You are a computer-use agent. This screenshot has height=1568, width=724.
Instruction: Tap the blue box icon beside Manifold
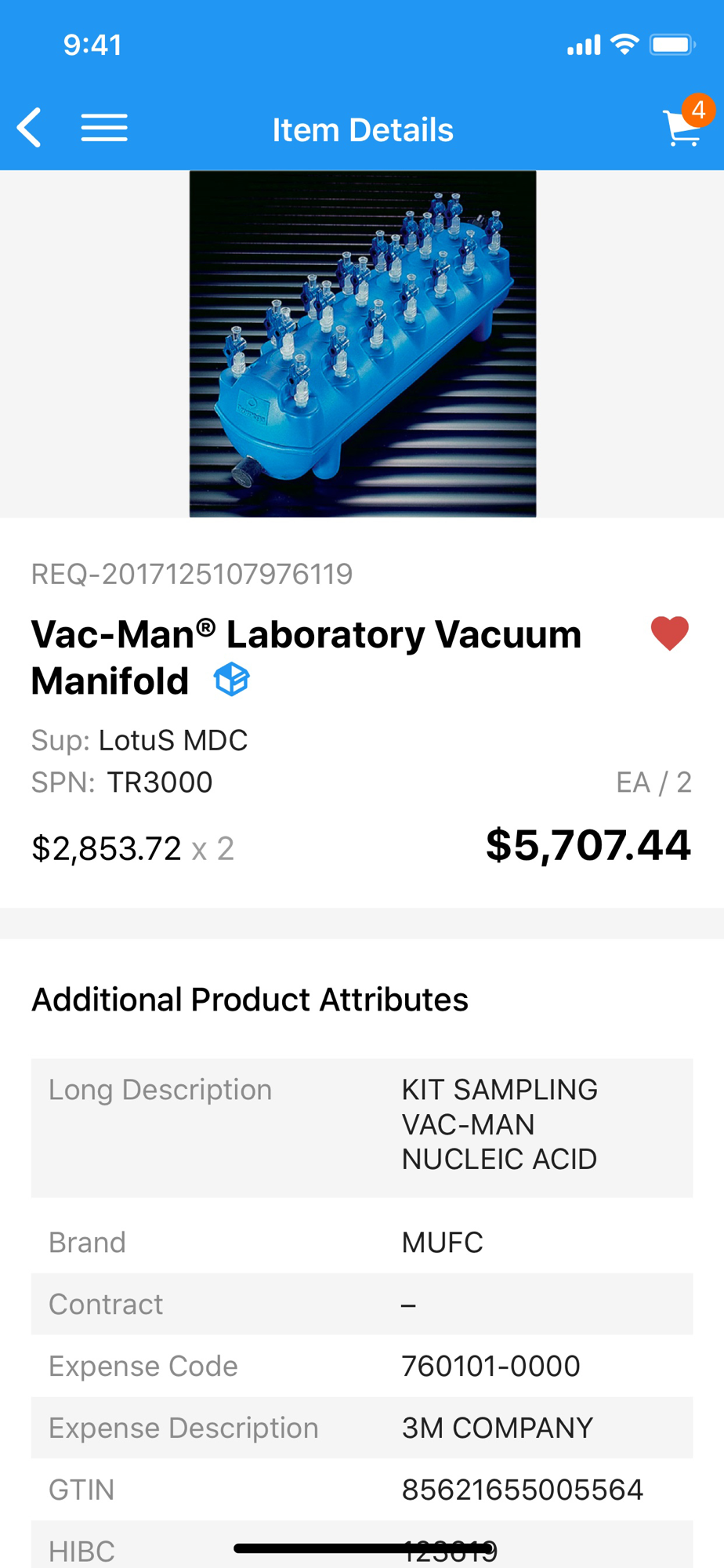(232, 680)
